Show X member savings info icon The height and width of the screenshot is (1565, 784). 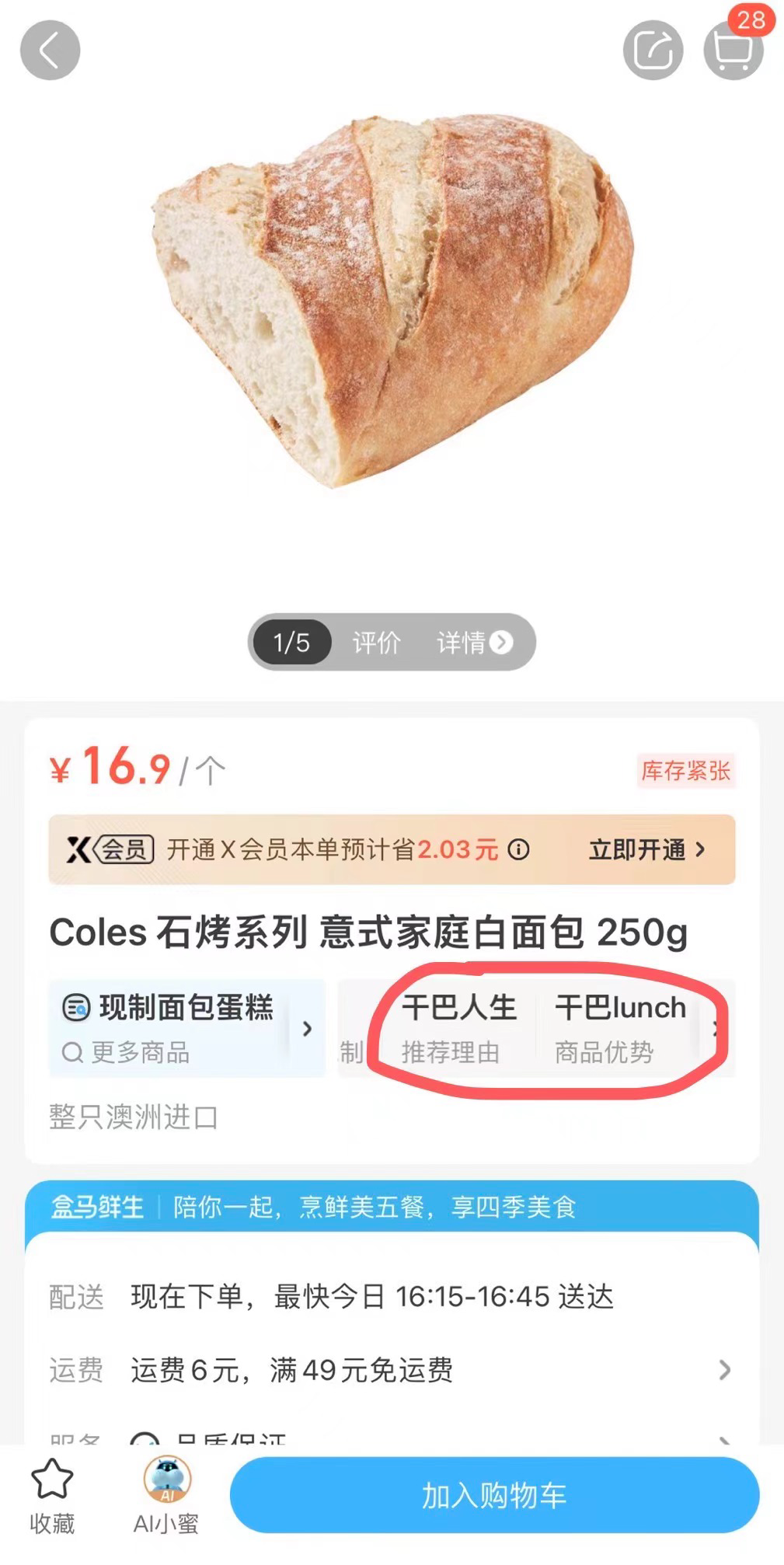tap(518, 849)
